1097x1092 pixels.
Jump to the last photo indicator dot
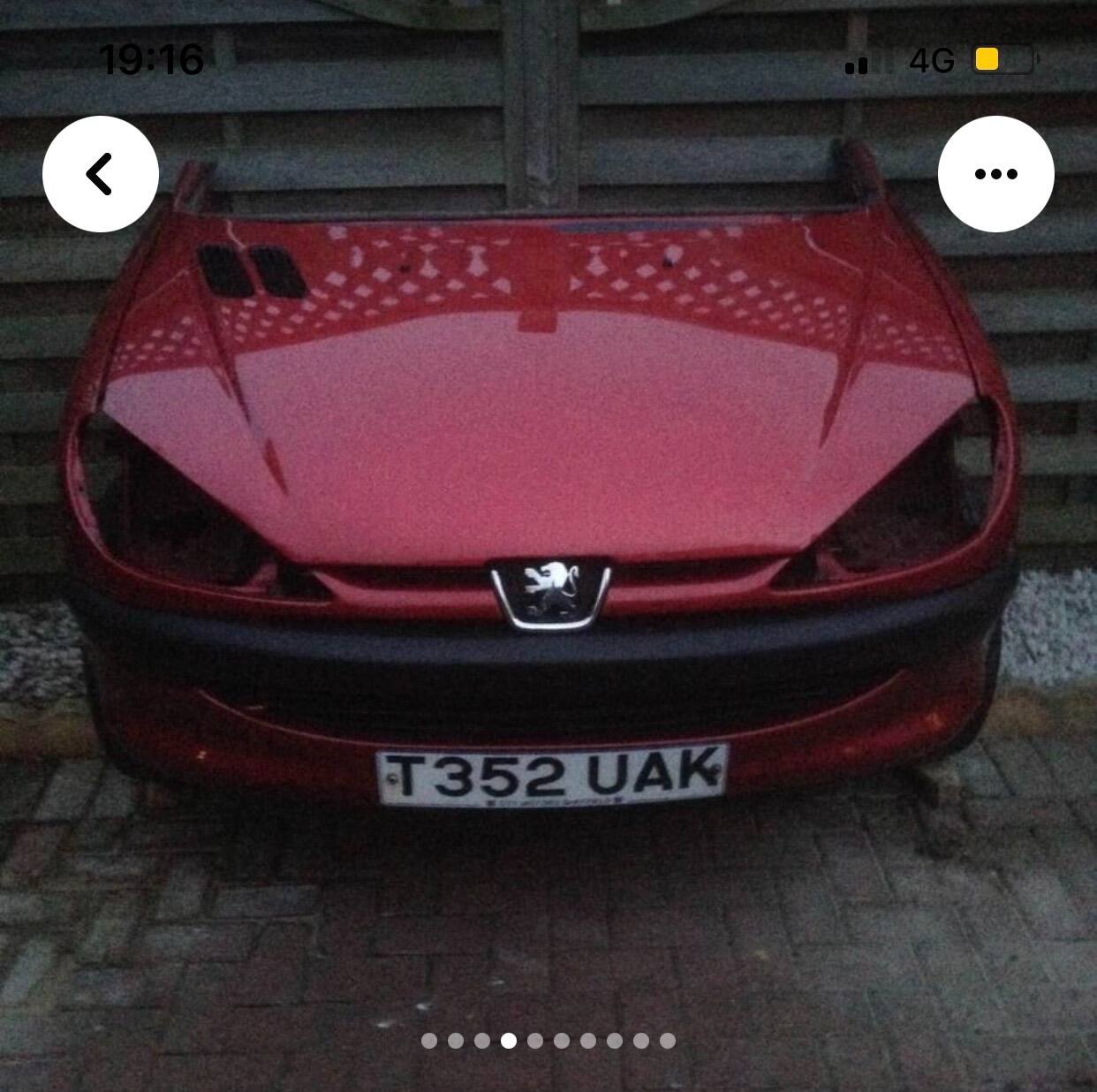tap(668, 1041)
